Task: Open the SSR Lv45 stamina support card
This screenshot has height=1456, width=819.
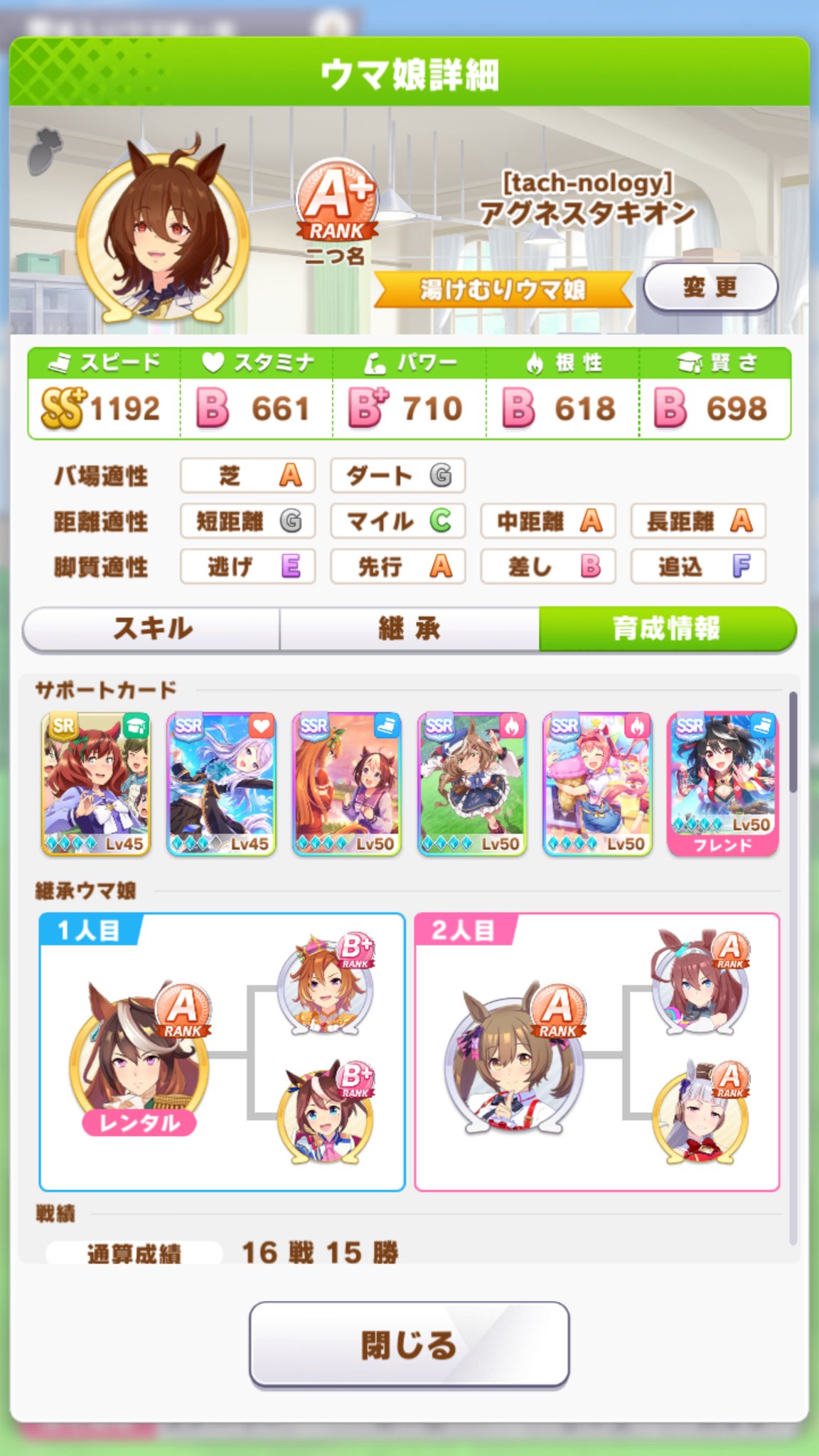Action: tap(221, 783)
